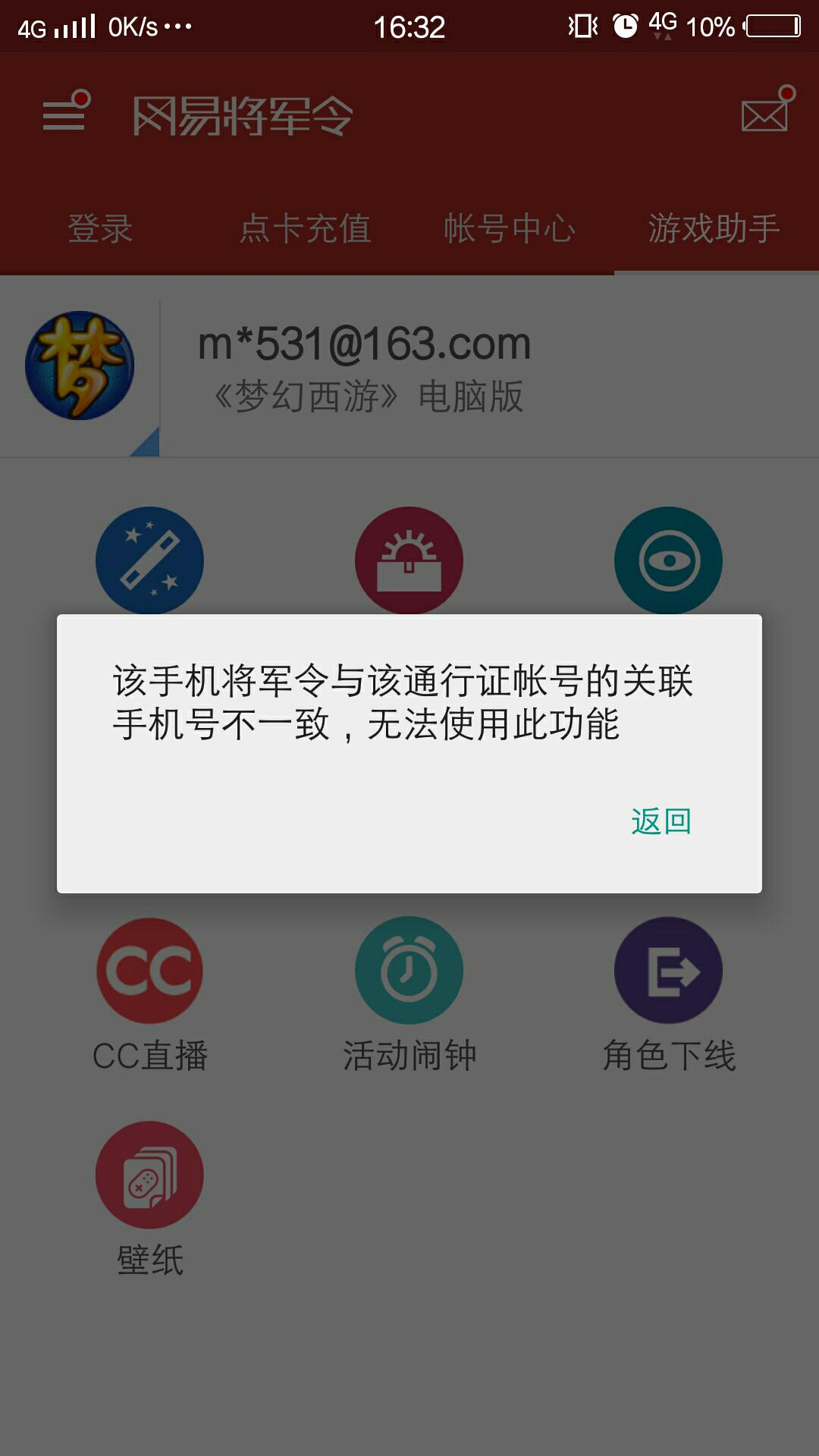The image size is (819, 1456).
Task: Switch to the 点卡充值 tab
Action: [x=305, y=228]
